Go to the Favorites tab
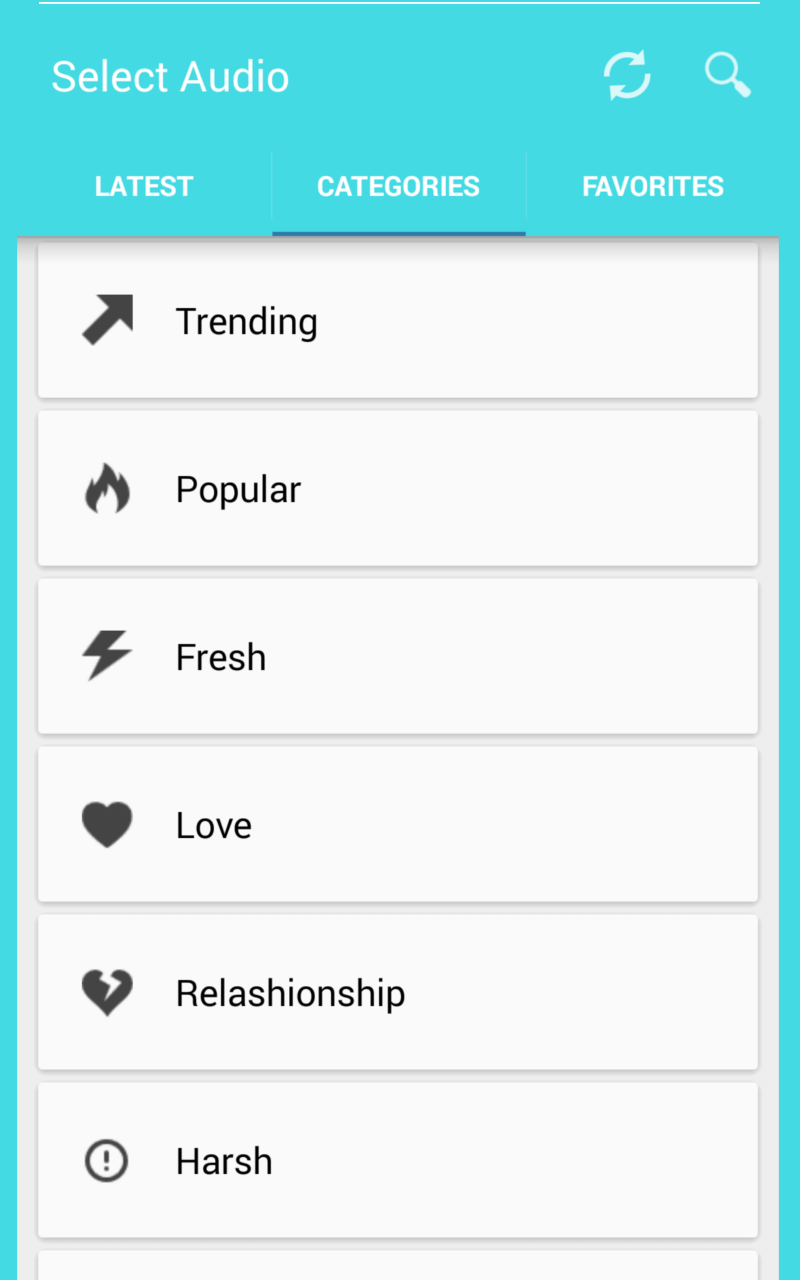The width and height of the screenshot is (800, 1280). coord(653,187)
